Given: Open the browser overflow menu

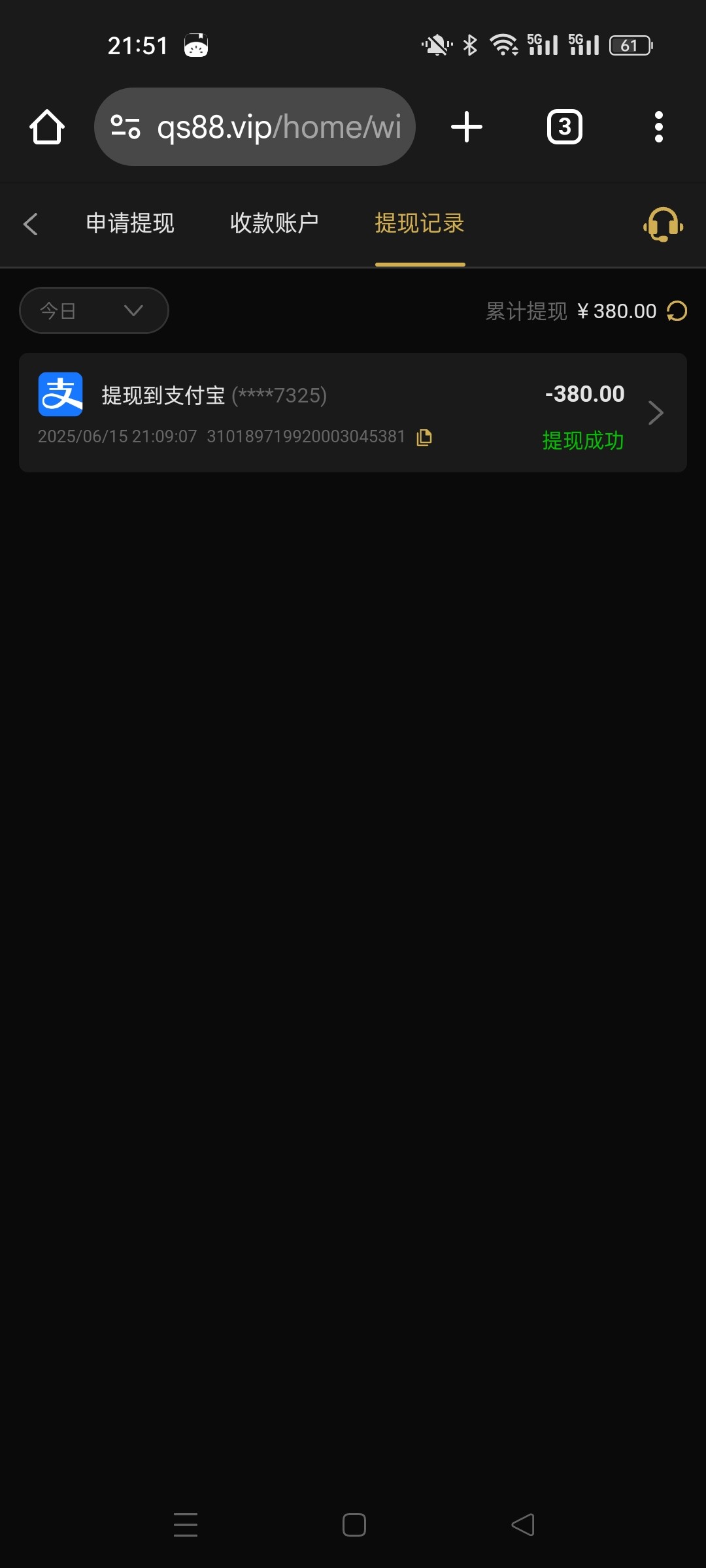Looking at the screenshot, I should pyautogui.click(x=659, y=127).
